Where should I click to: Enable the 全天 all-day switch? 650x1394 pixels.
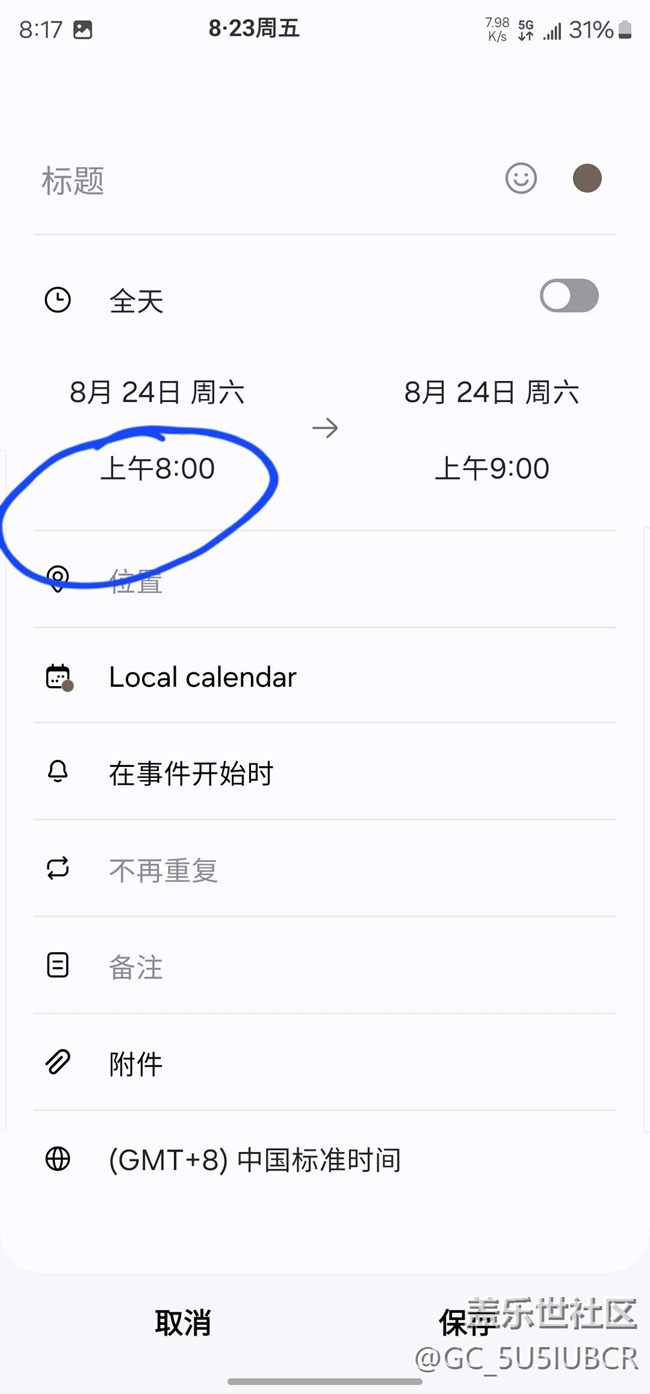569,297
